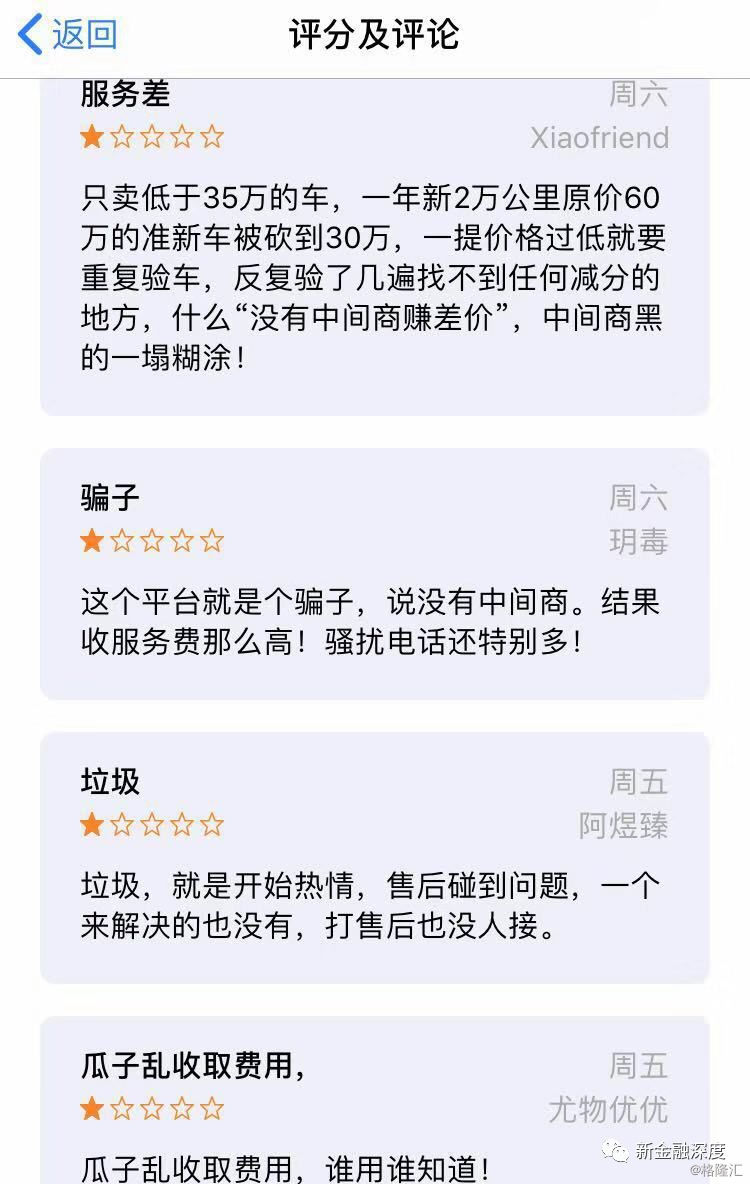Tap the second star of Xiaofriend's rating
Viewport: 750px width, 1184px height.
click(x=121, y=137)
